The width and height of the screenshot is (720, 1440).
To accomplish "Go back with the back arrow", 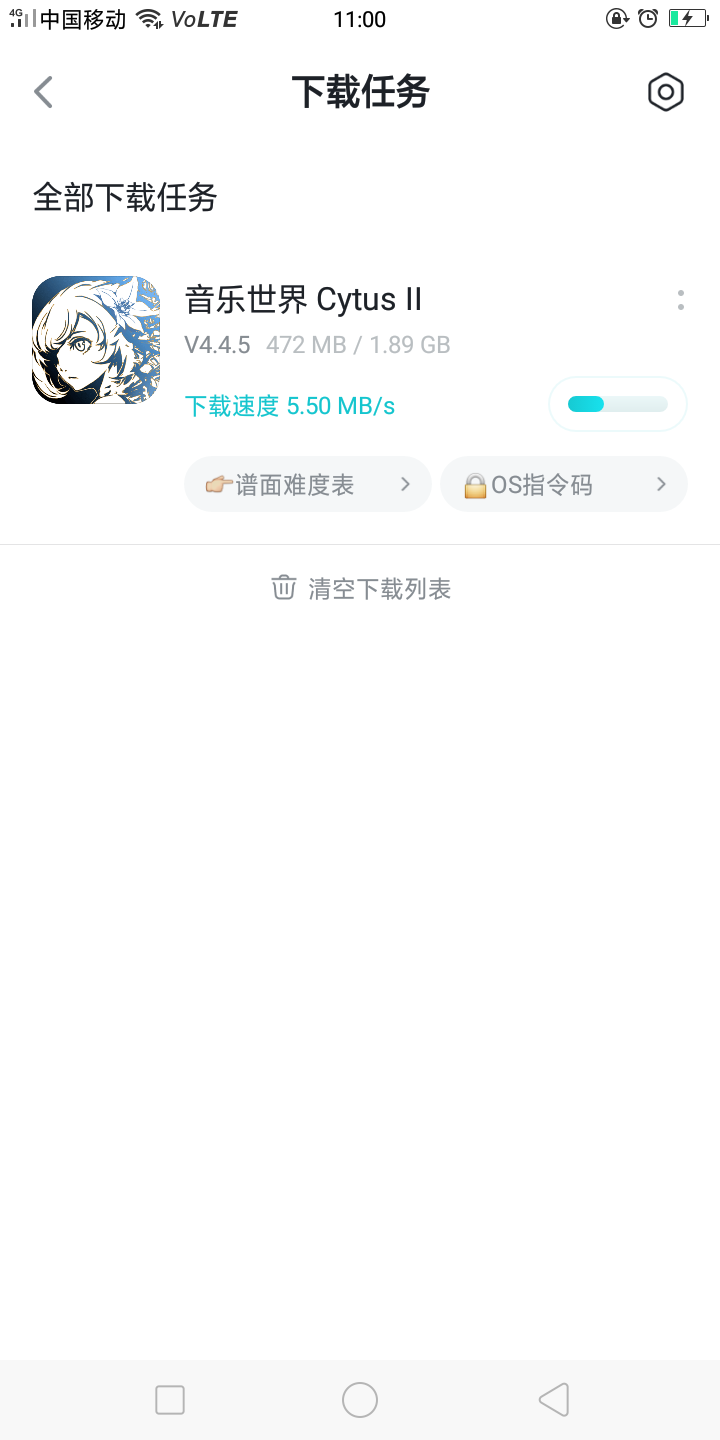I will (43, 91).
